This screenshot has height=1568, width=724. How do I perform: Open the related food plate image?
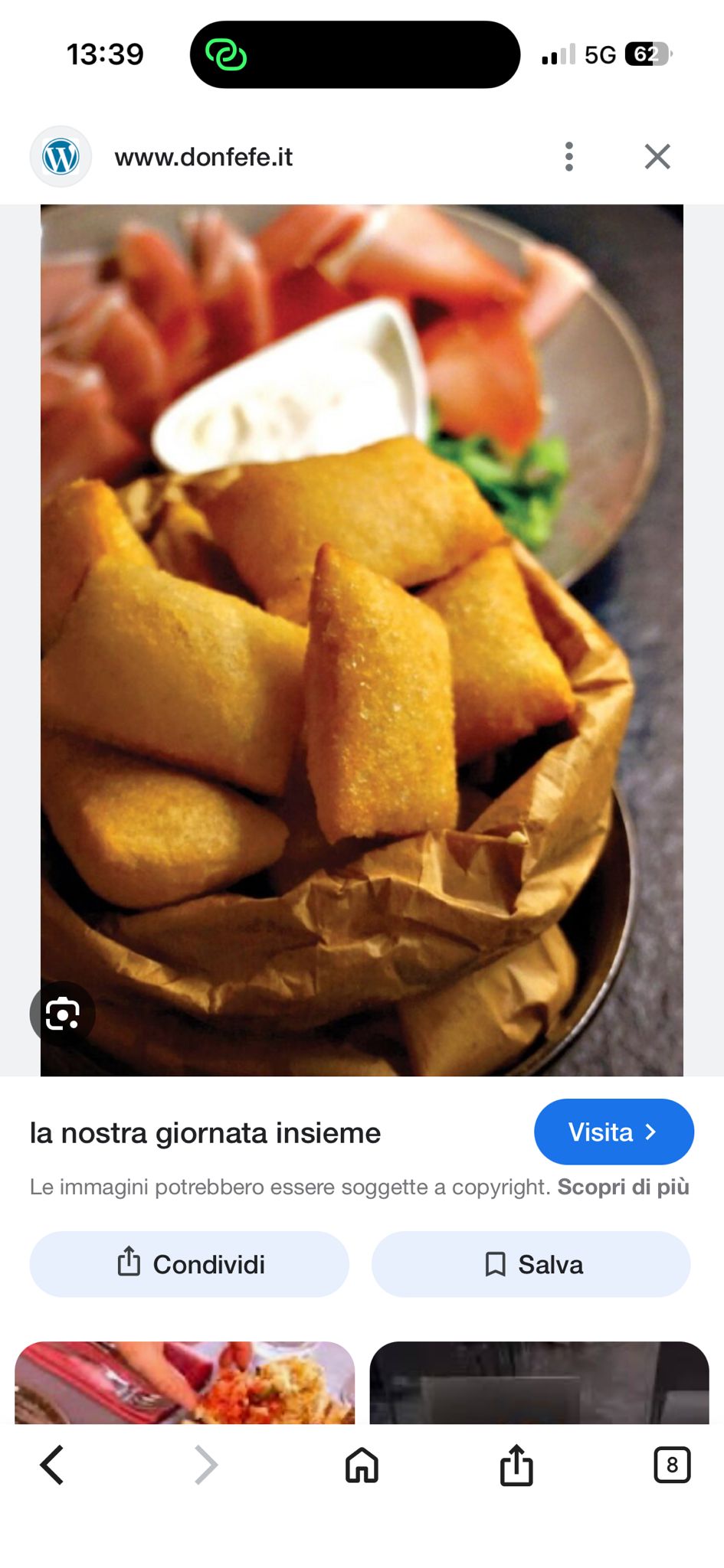click(x=185, y=1382)
